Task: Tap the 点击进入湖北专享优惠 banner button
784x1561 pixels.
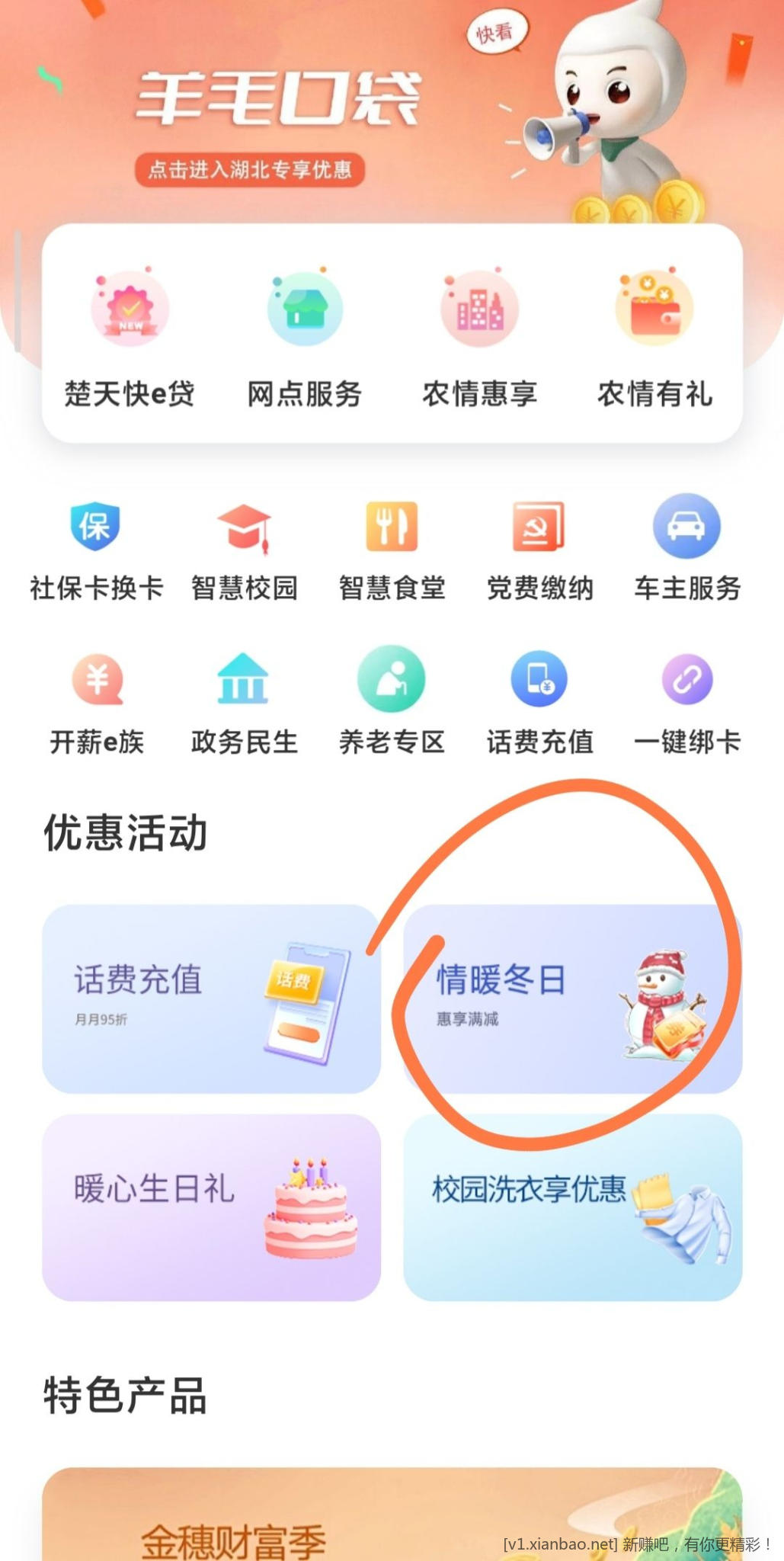Action: 249,169
